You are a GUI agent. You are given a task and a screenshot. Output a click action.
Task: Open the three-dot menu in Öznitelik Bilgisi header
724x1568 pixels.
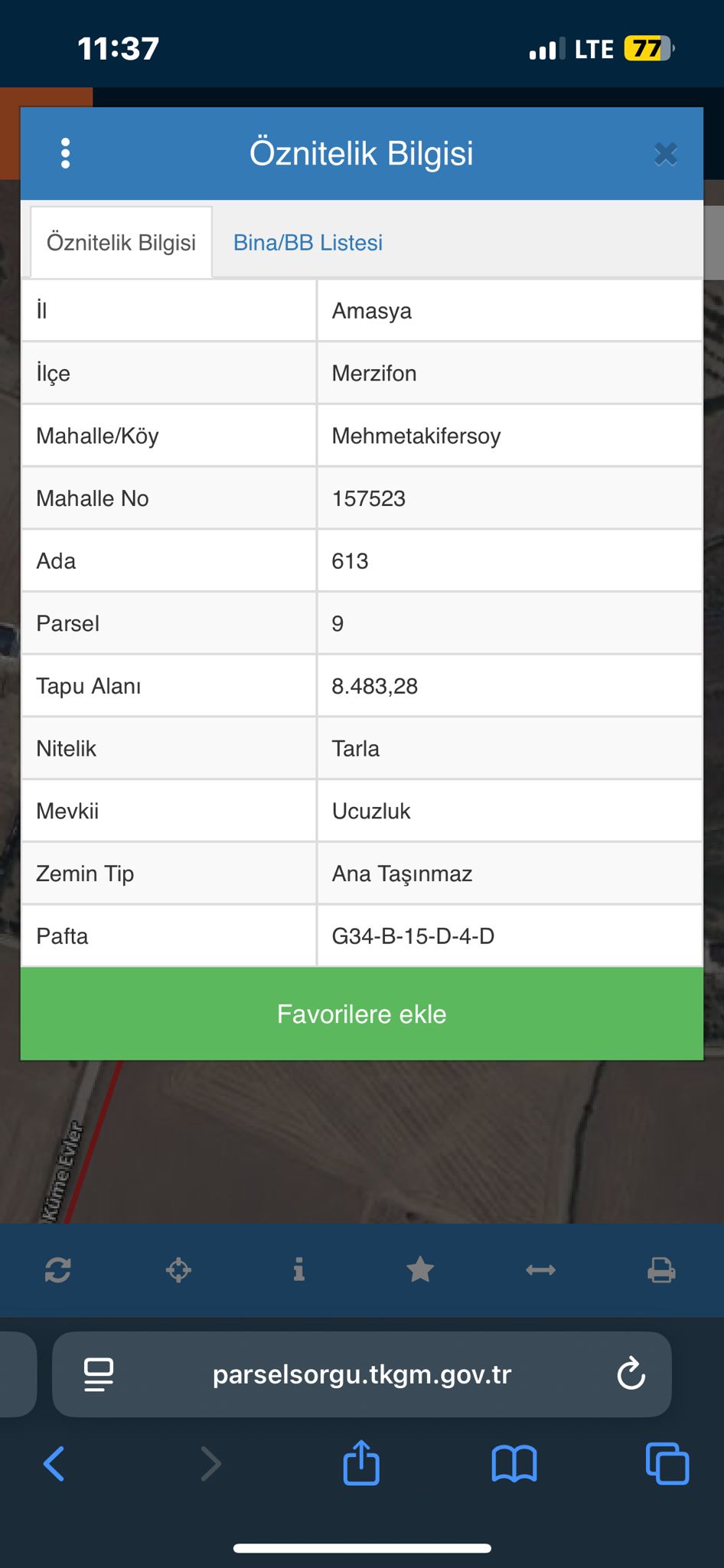pyautogui.click(x=66, y=153)
